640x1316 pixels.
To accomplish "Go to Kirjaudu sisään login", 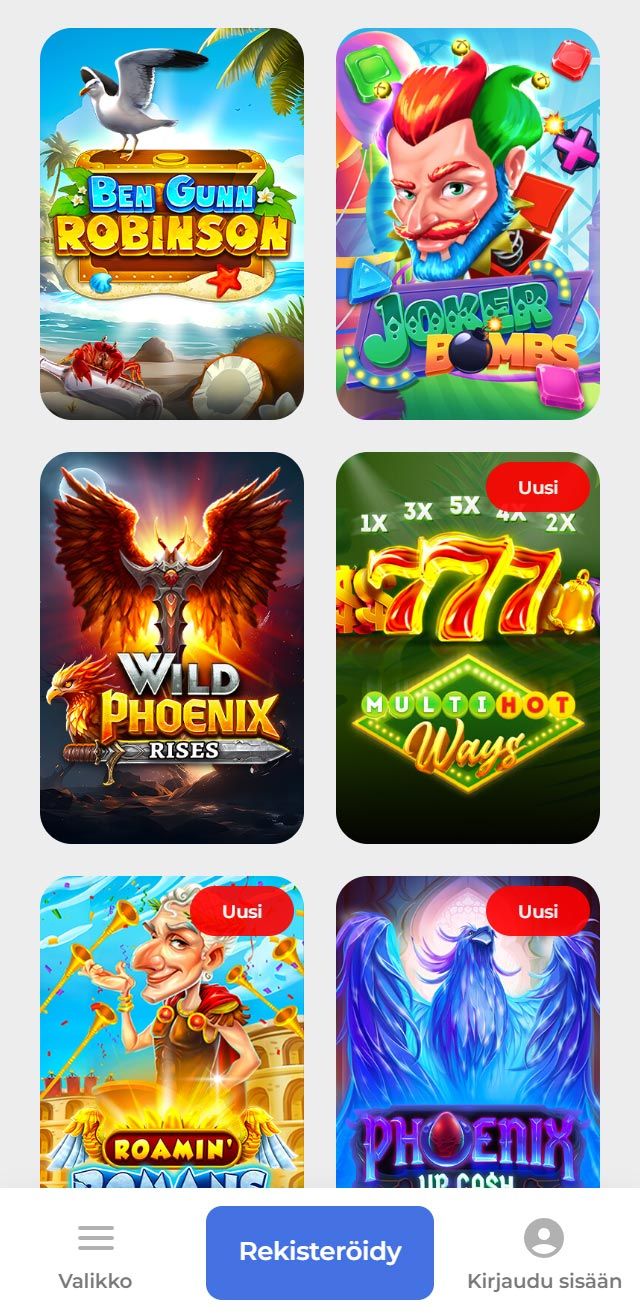I will click(544, 1256).
